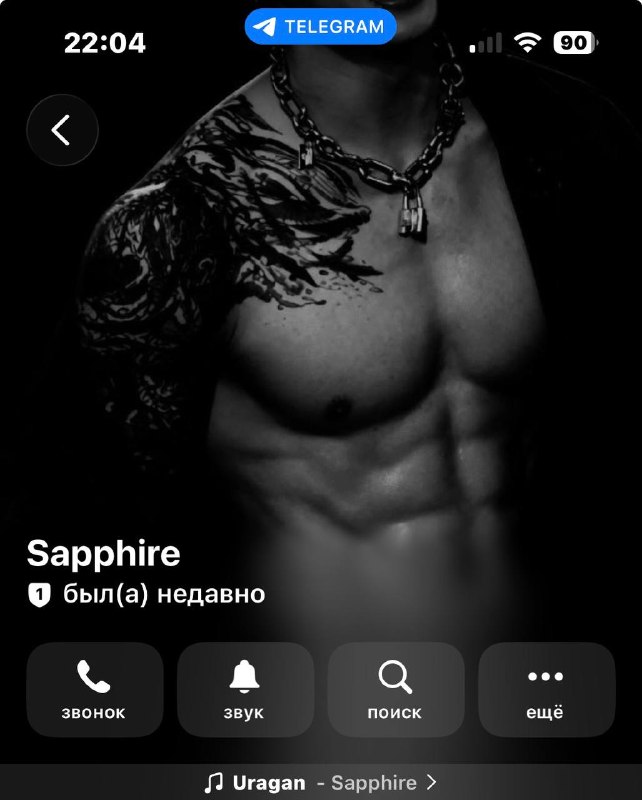Start a call with звонок button
The height and width of the screenshot is (800, 642).
94,689
